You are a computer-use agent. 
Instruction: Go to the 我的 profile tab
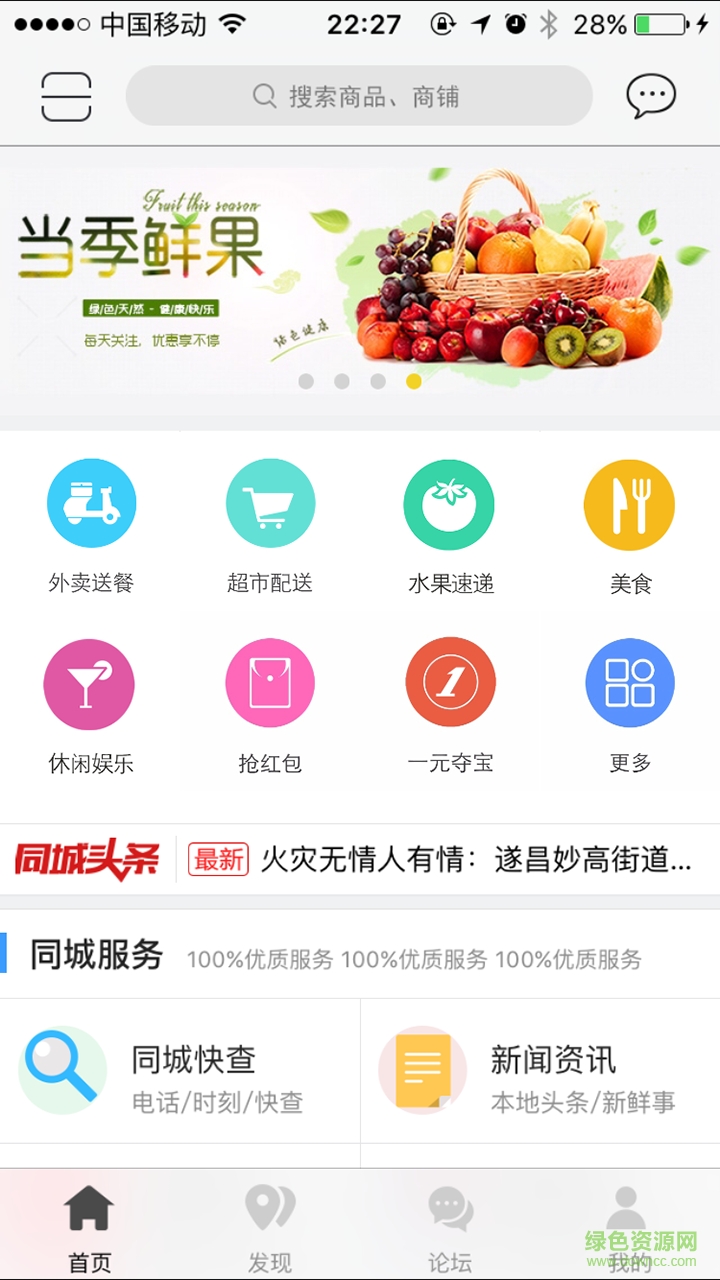click(627, 1226)
